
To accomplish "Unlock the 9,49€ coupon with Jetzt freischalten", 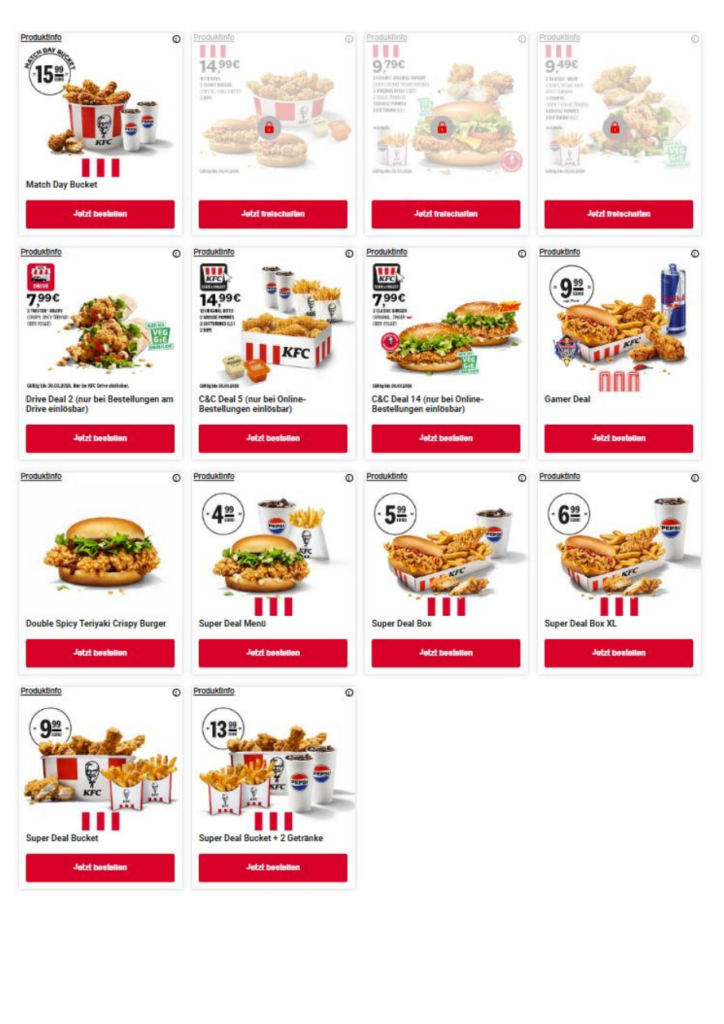I will pos(620,213).
